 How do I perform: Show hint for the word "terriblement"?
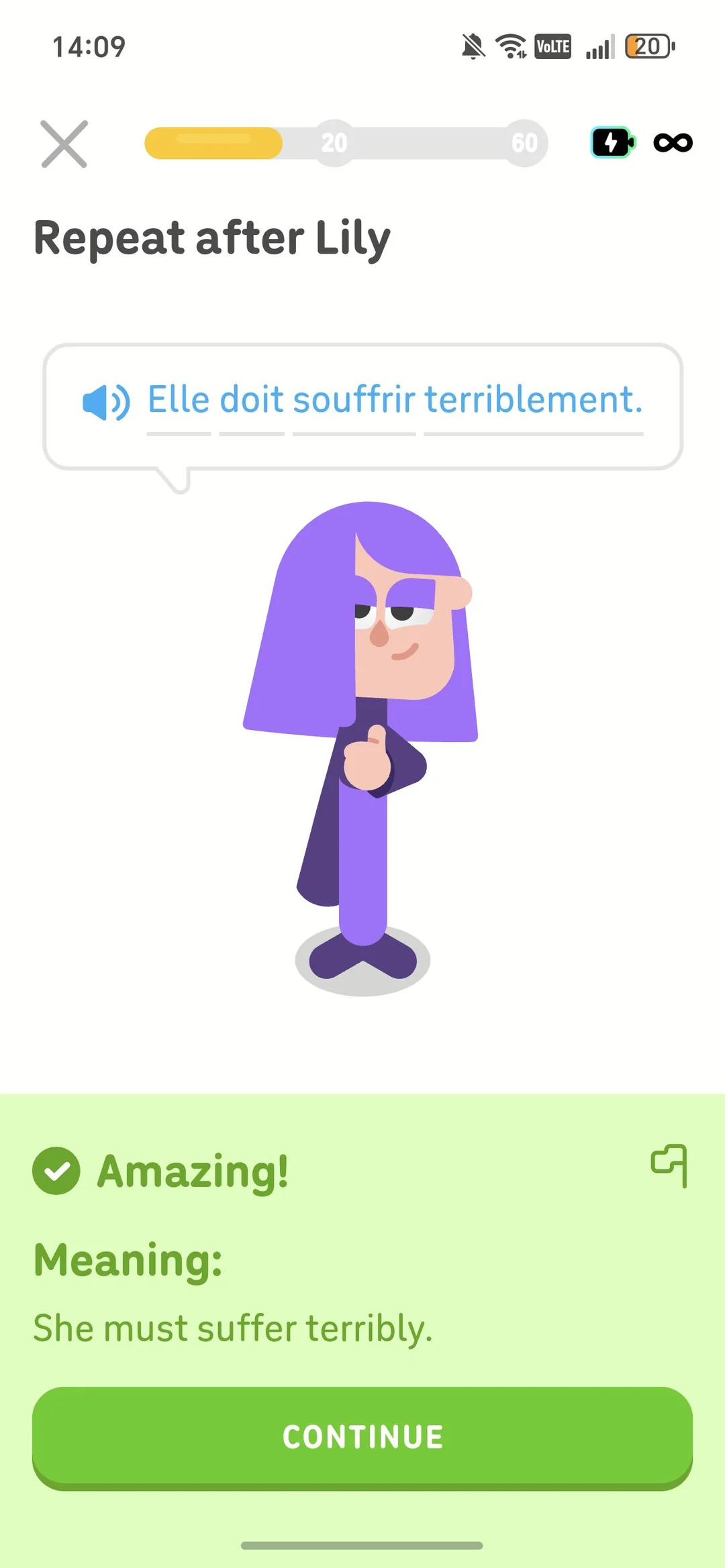click(x=533, y=401)
